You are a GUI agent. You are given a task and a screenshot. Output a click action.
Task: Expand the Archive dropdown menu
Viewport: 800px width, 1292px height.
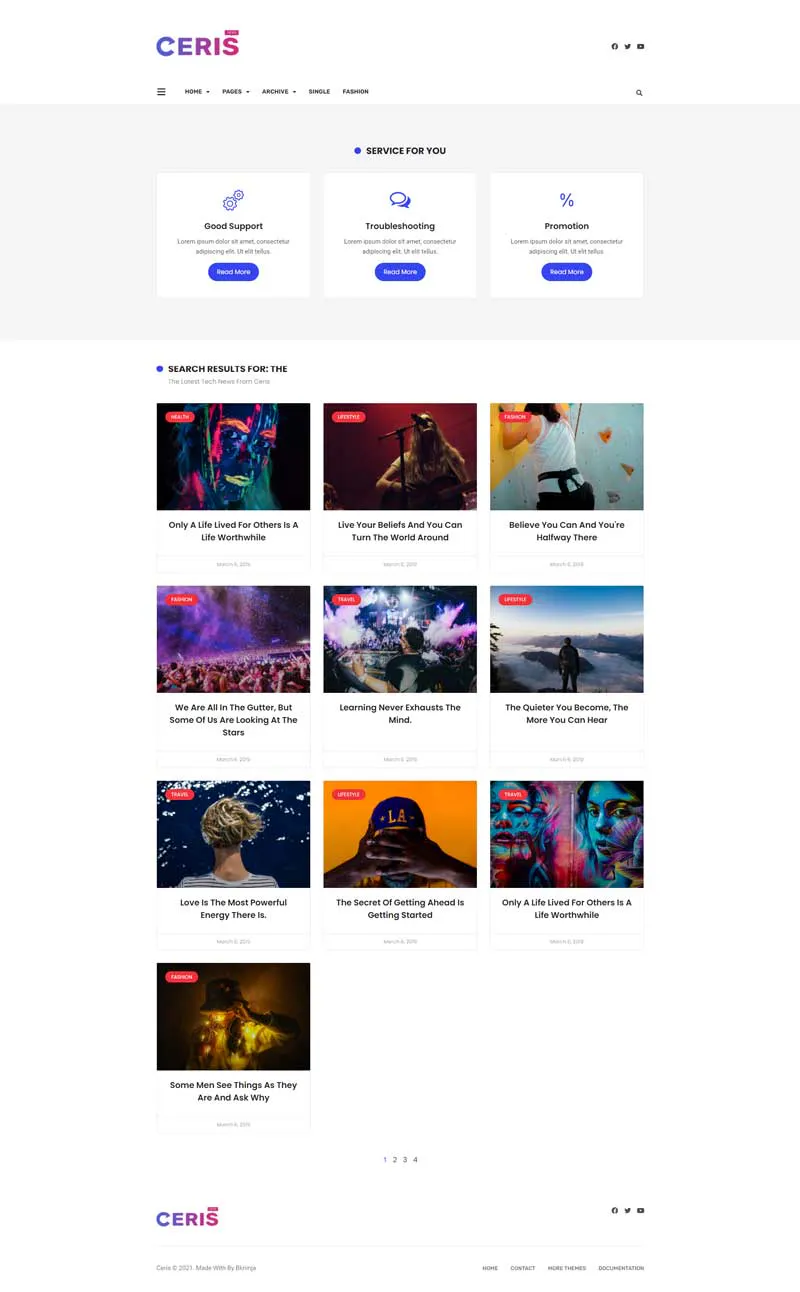279,92
